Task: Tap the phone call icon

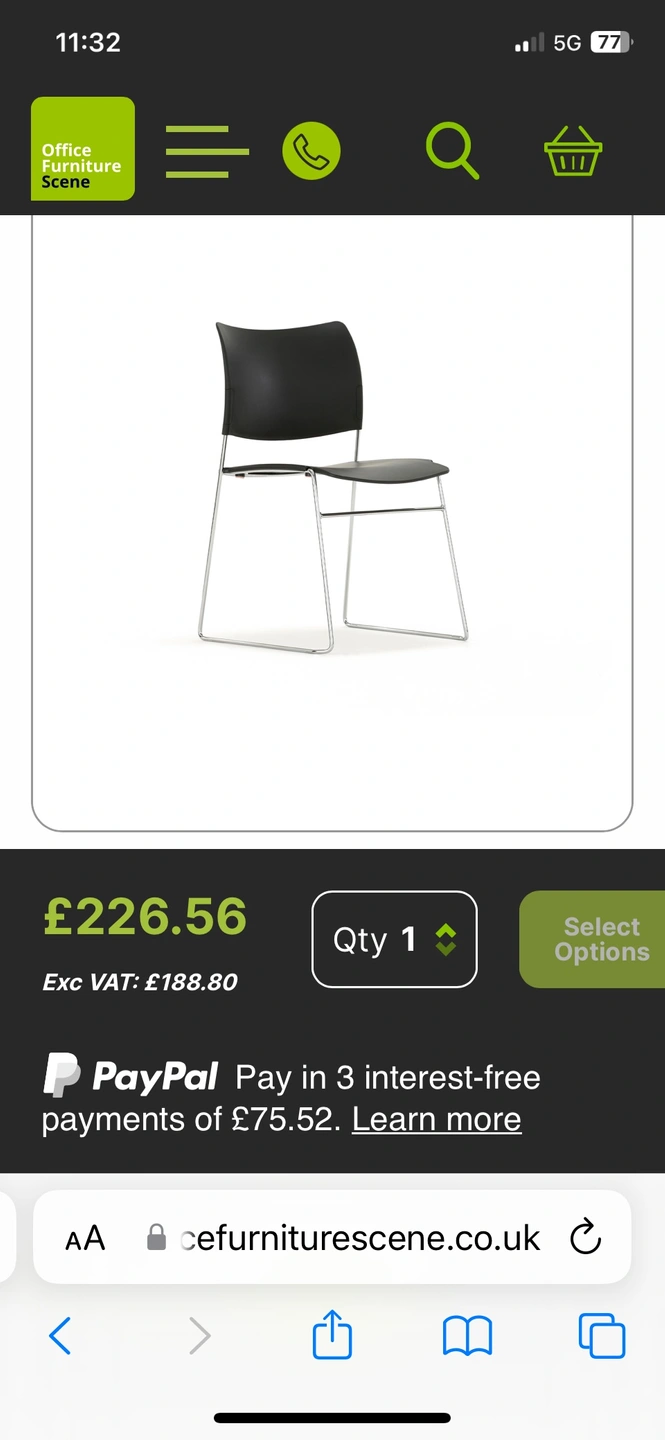Action: 311,152
